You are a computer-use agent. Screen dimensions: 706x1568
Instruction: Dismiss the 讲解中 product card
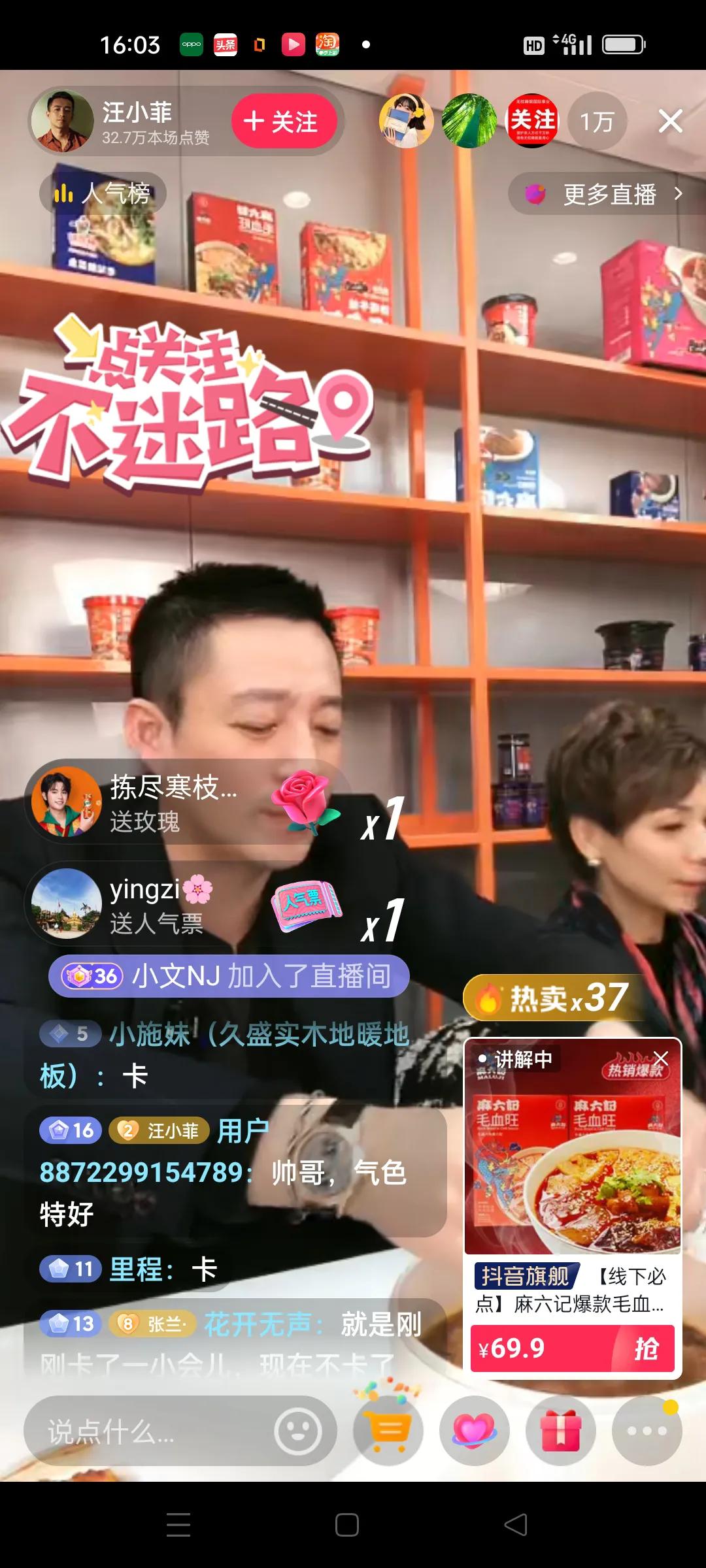coord(661,1058)
